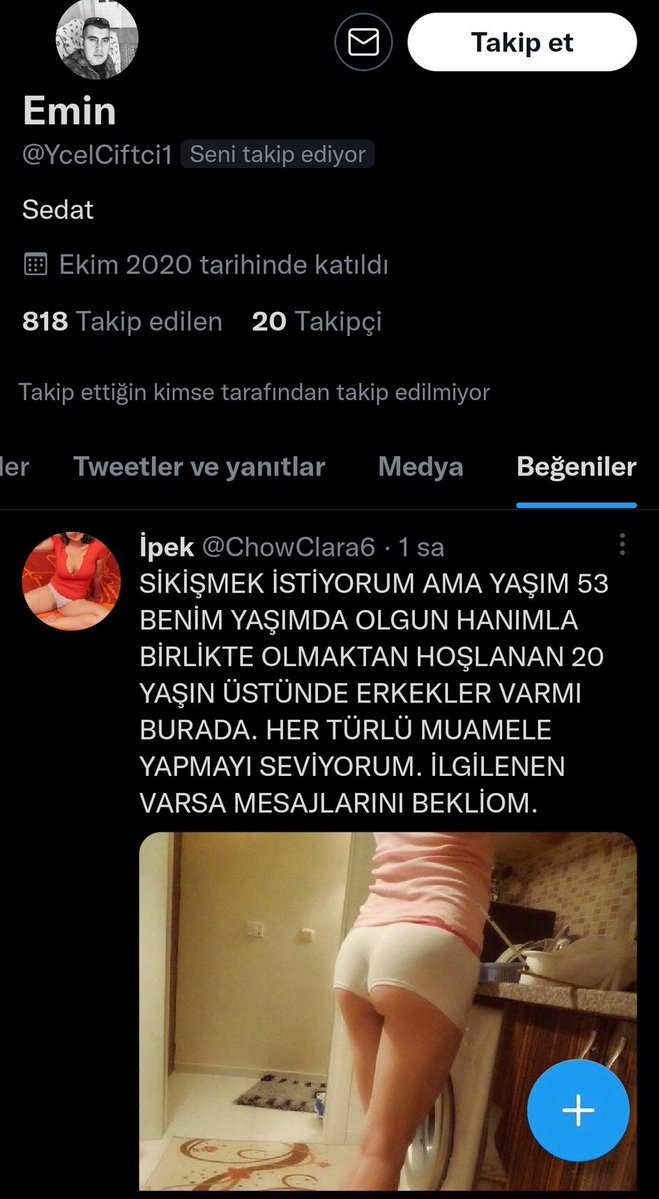Image resolution: width=659 pixels, height=1199 pixels.
Task: Switch to Tweetler ve yanıtlar tab
Action: click(x=199, y=466)
